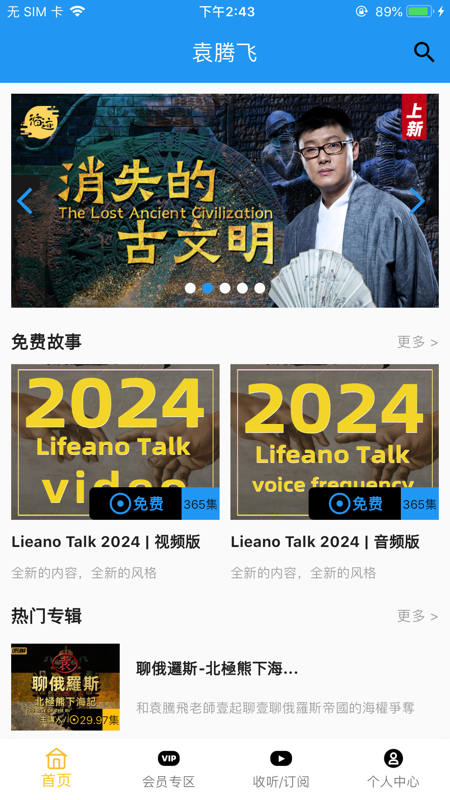Show next banner with right arrow

[x=417, y=201]
